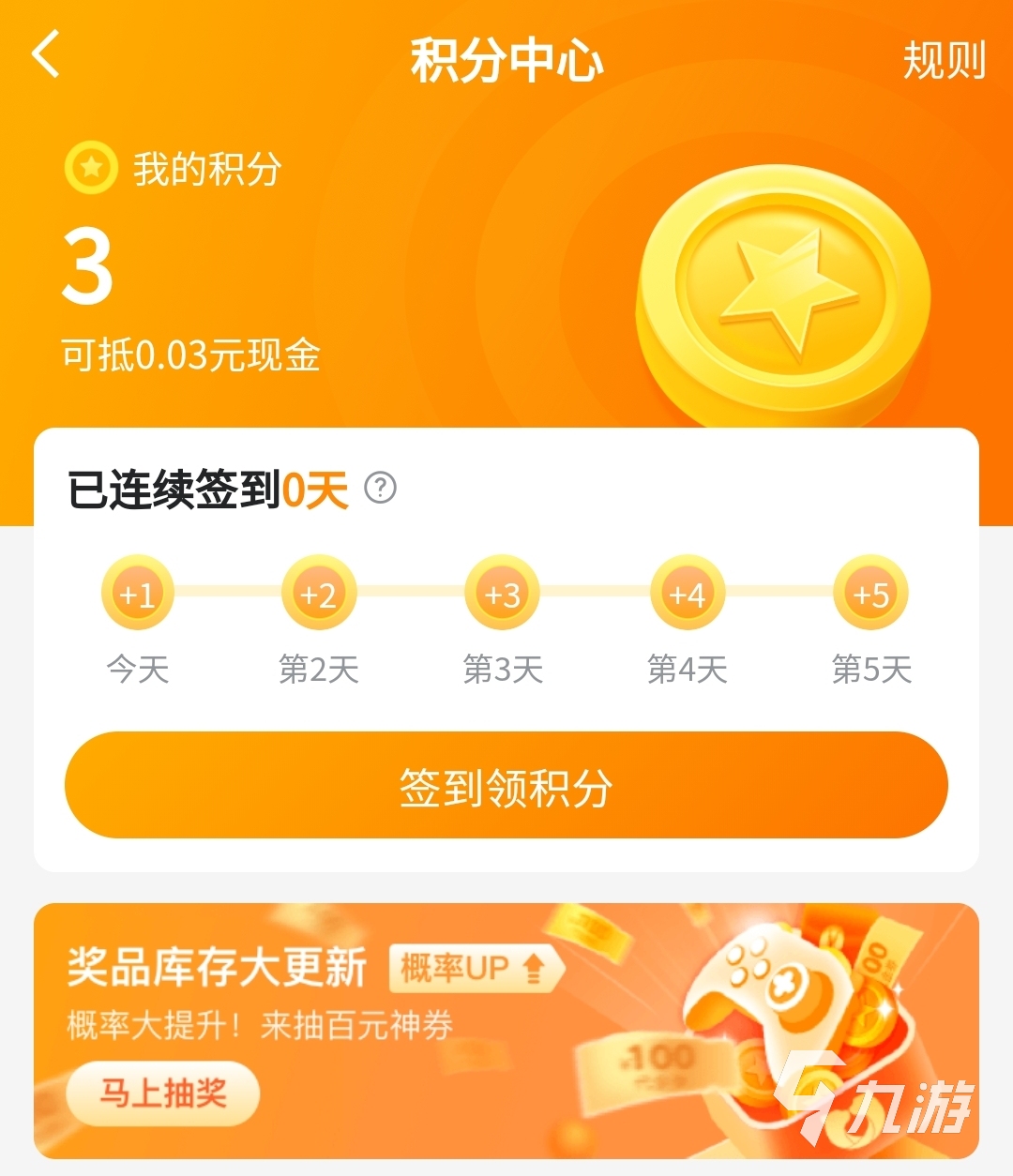Go back from 积分中心
The width and height of the screenshot is (1013, 1176).
[47, 54]
